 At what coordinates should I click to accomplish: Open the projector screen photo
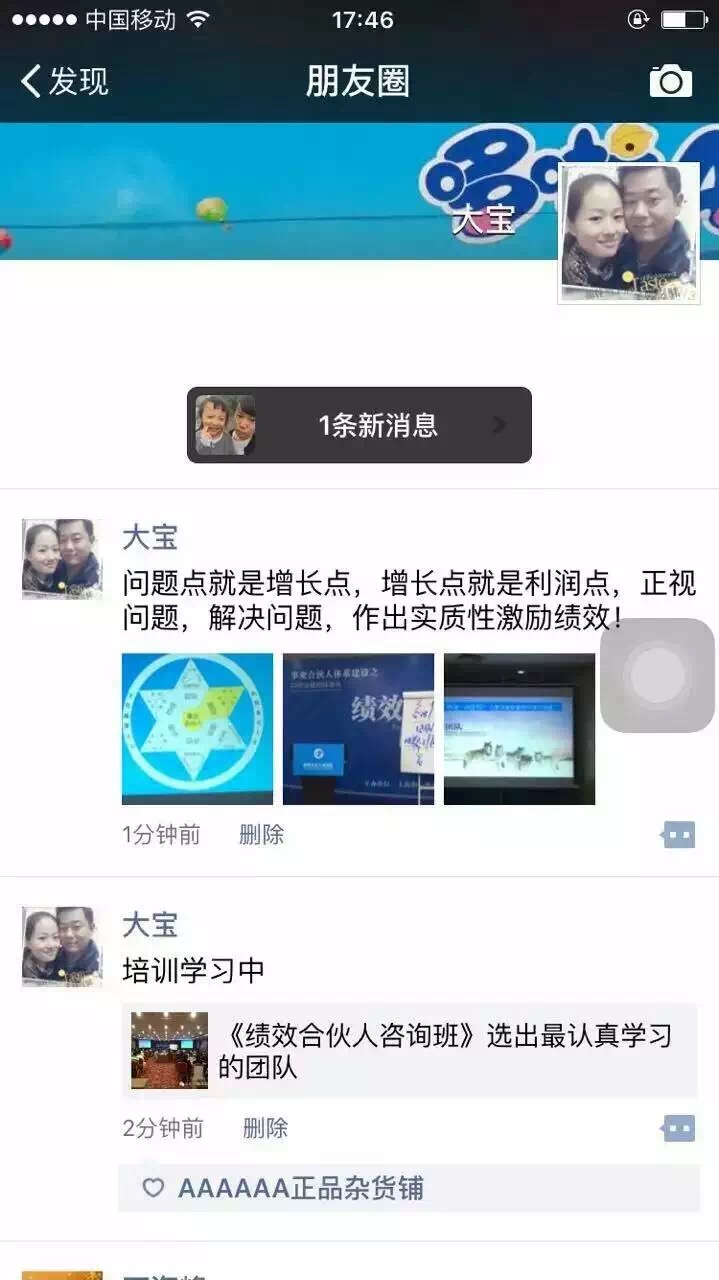pyautogui.click(x=519, y=729)
